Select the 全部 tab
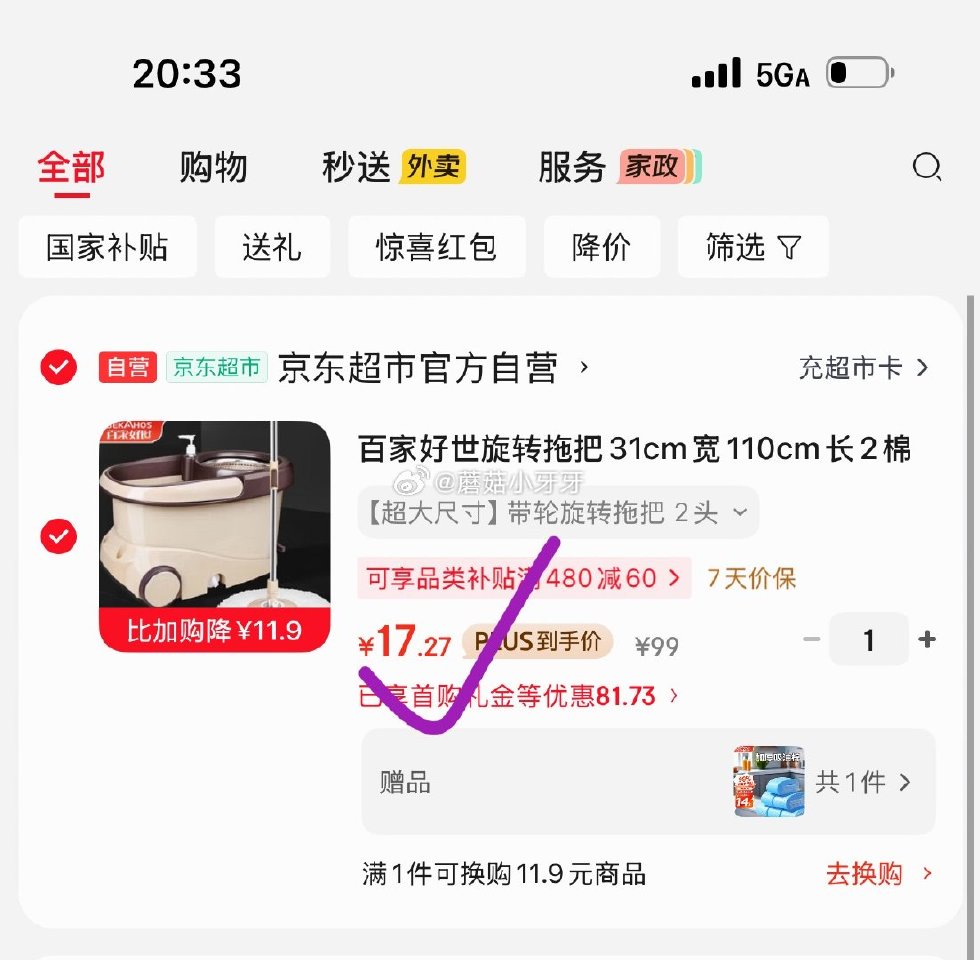Screen dimensions: 980x960 tap(71, 167)
